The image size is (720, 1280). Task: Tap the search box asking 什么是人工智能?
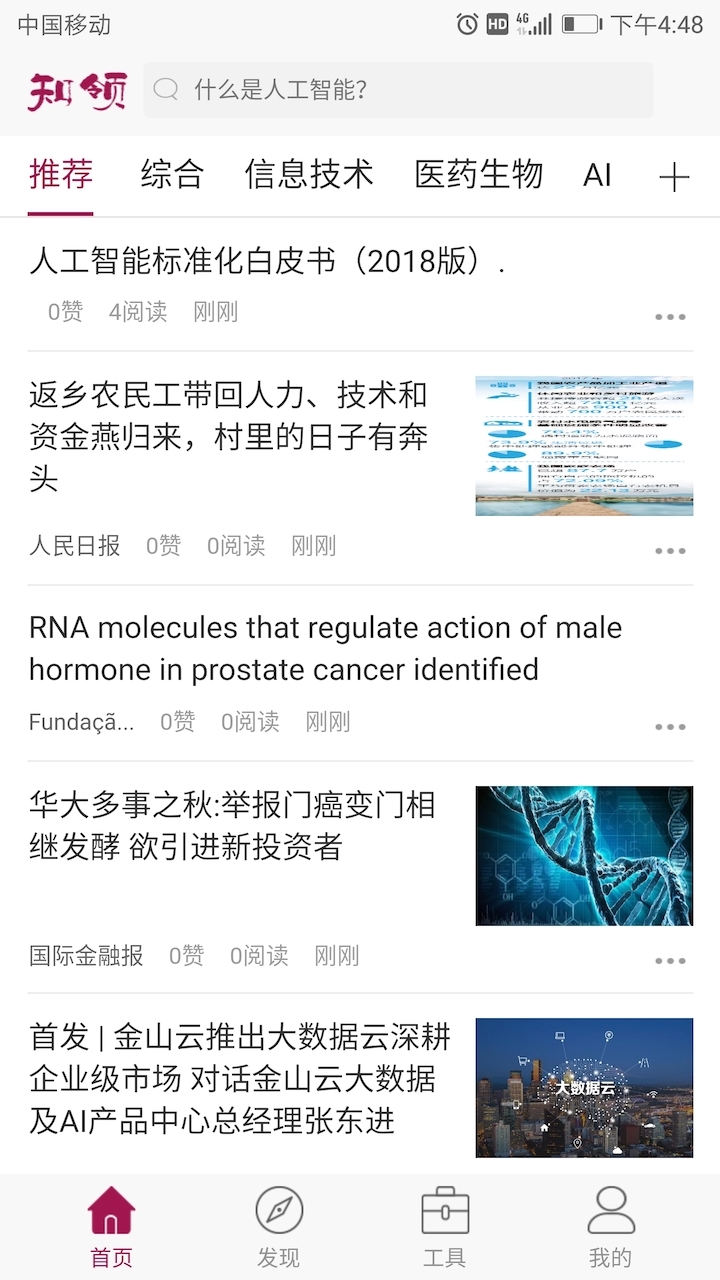[398, 90]
